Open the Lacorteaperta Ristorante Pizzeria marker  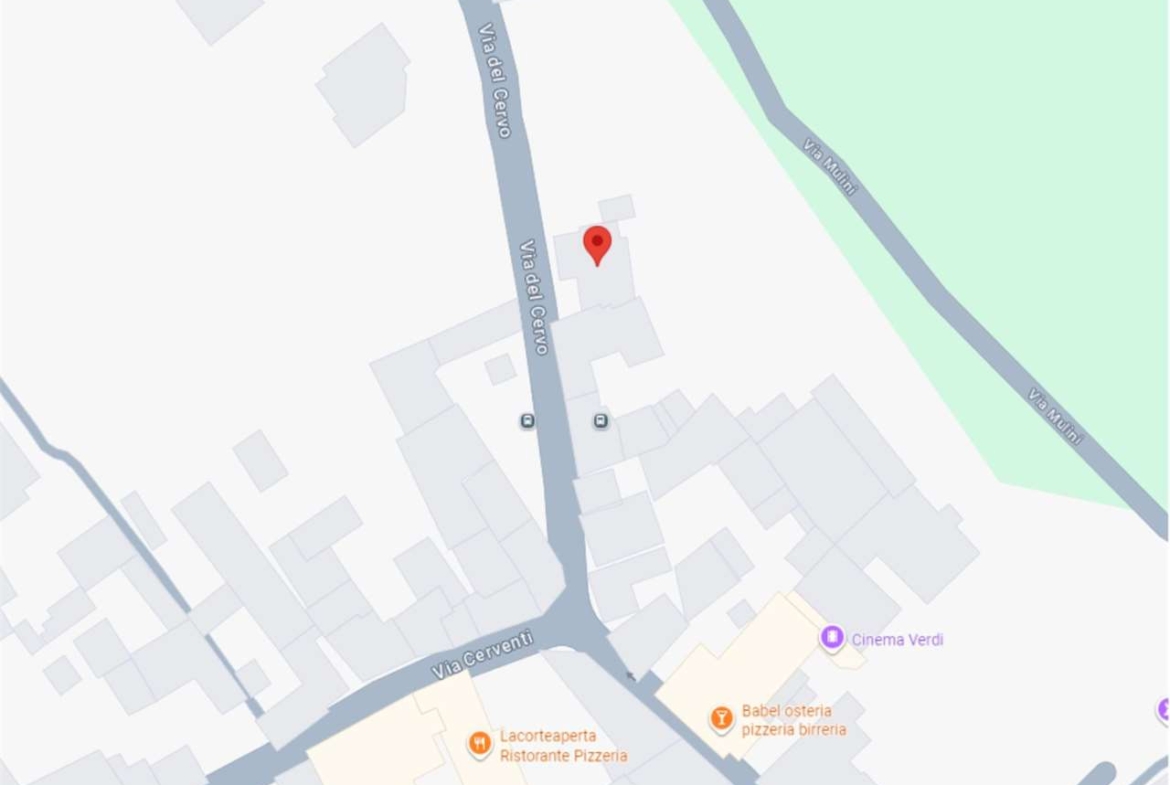click(x=481, y=743)
